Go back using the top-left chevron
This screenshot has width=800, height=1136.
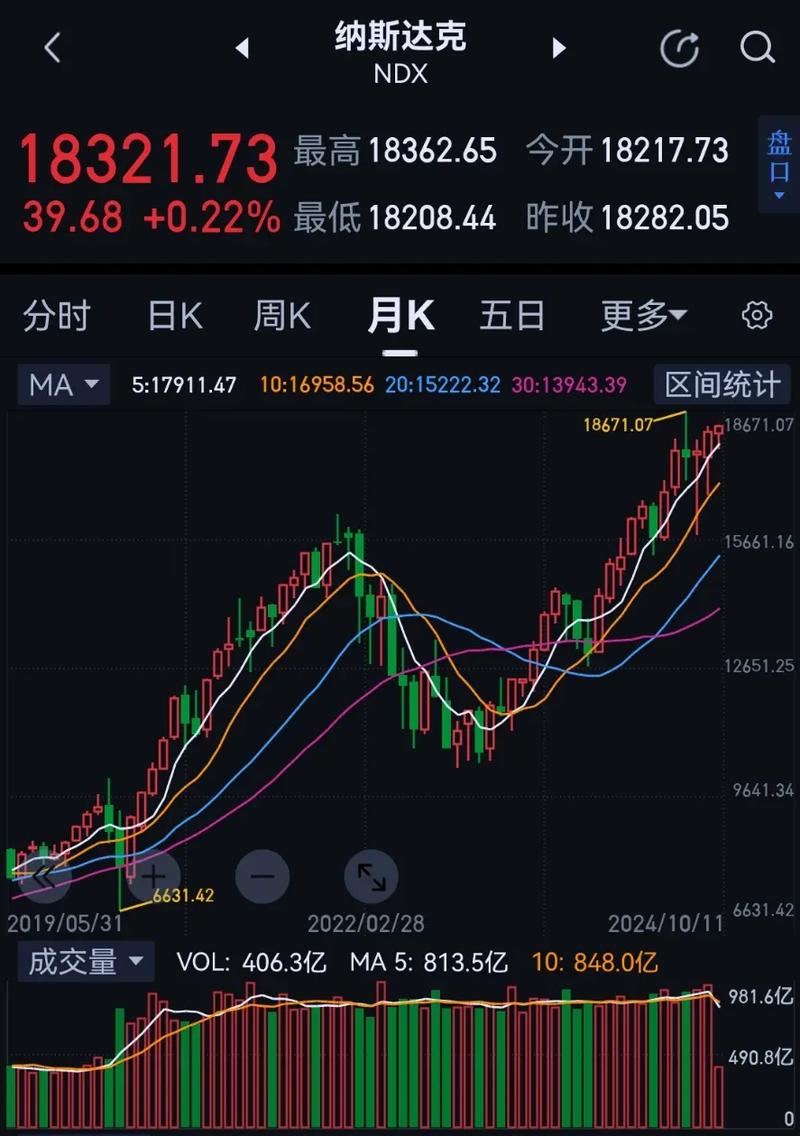point(52,48)
